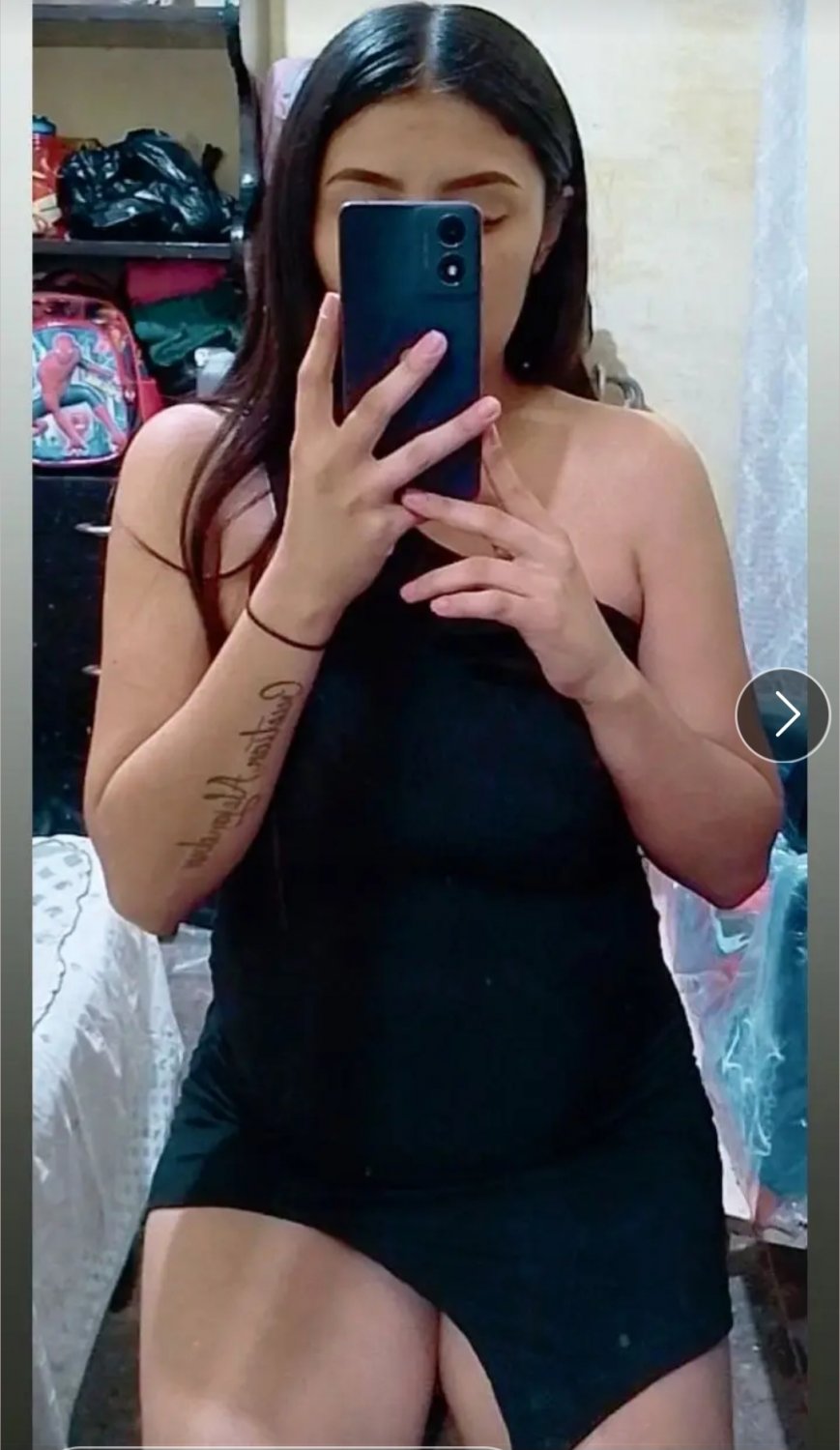This screenshot has width=840, height=1450.
Task: Go to the next photo with the arrow
Action: 783,715
